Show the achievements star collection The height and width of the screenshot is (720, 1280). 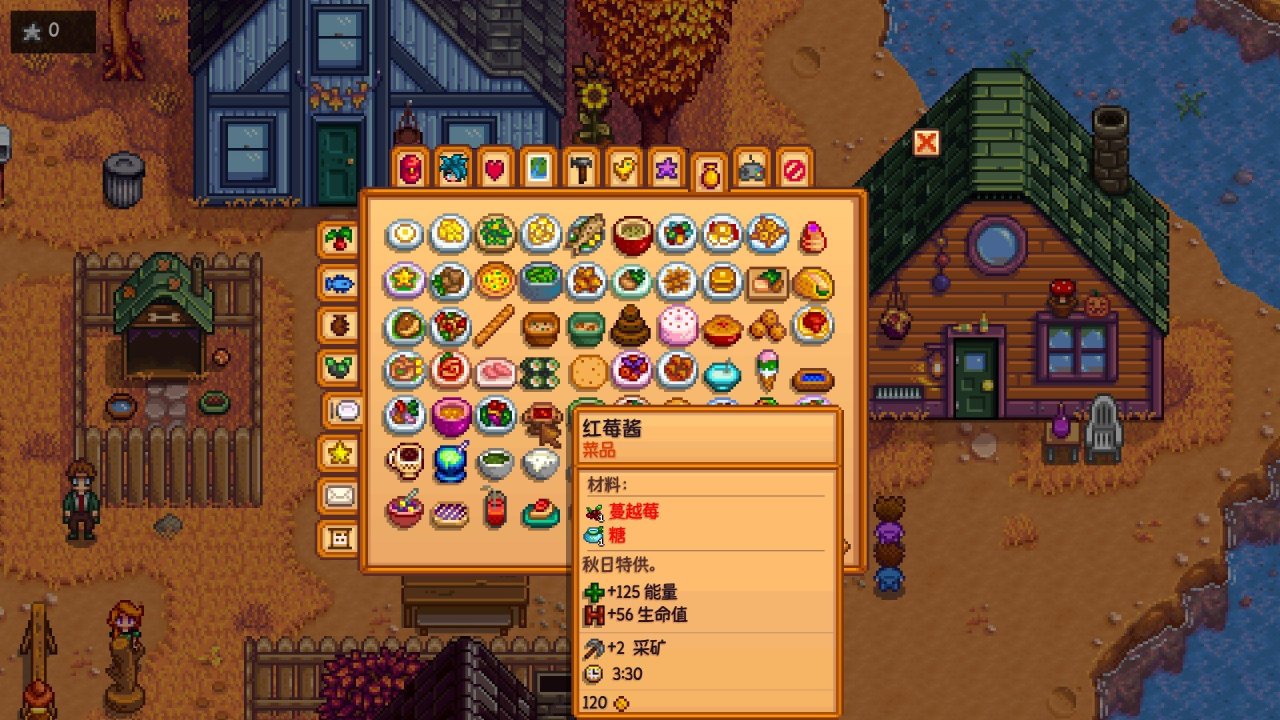339,454
